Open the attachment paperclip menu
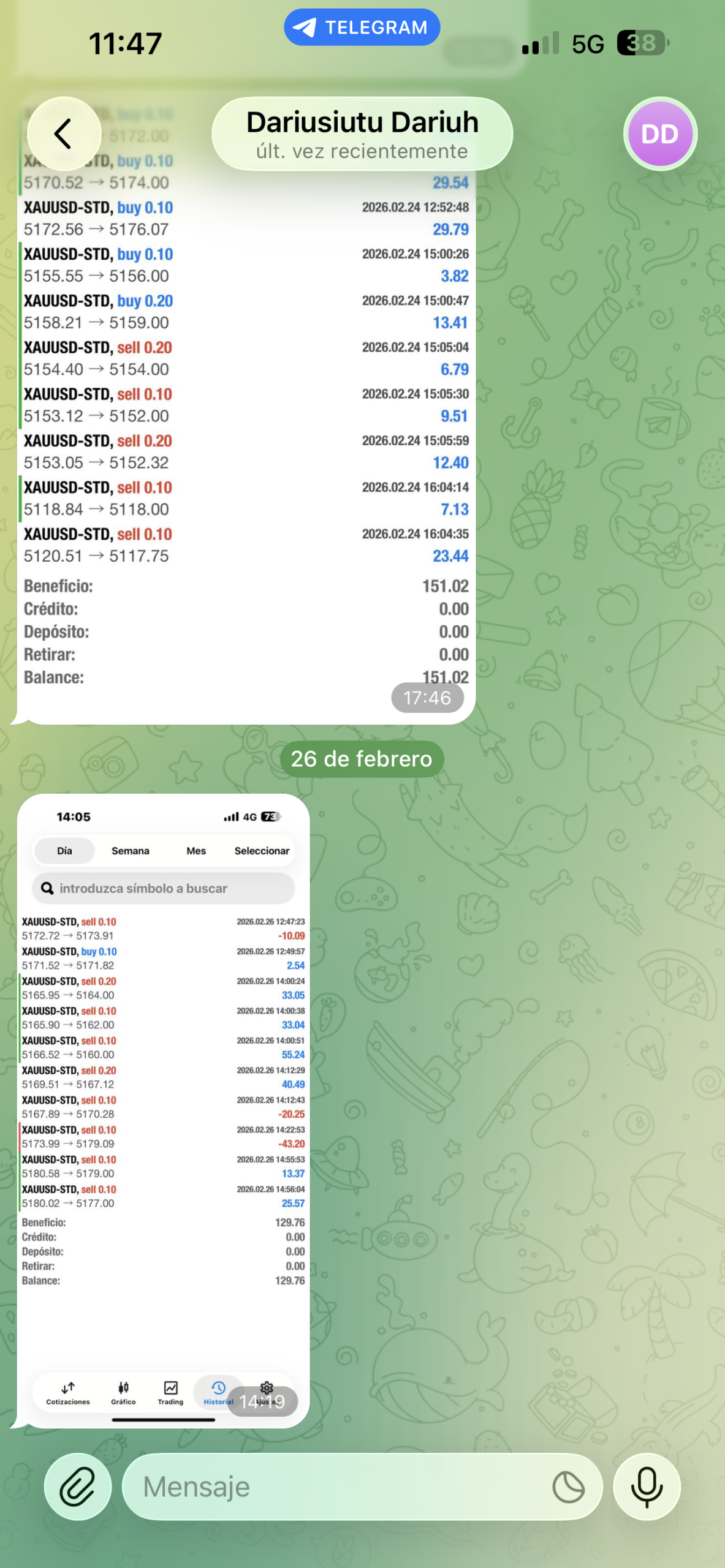This screenshot has height=1568, width=725. 78,1487
